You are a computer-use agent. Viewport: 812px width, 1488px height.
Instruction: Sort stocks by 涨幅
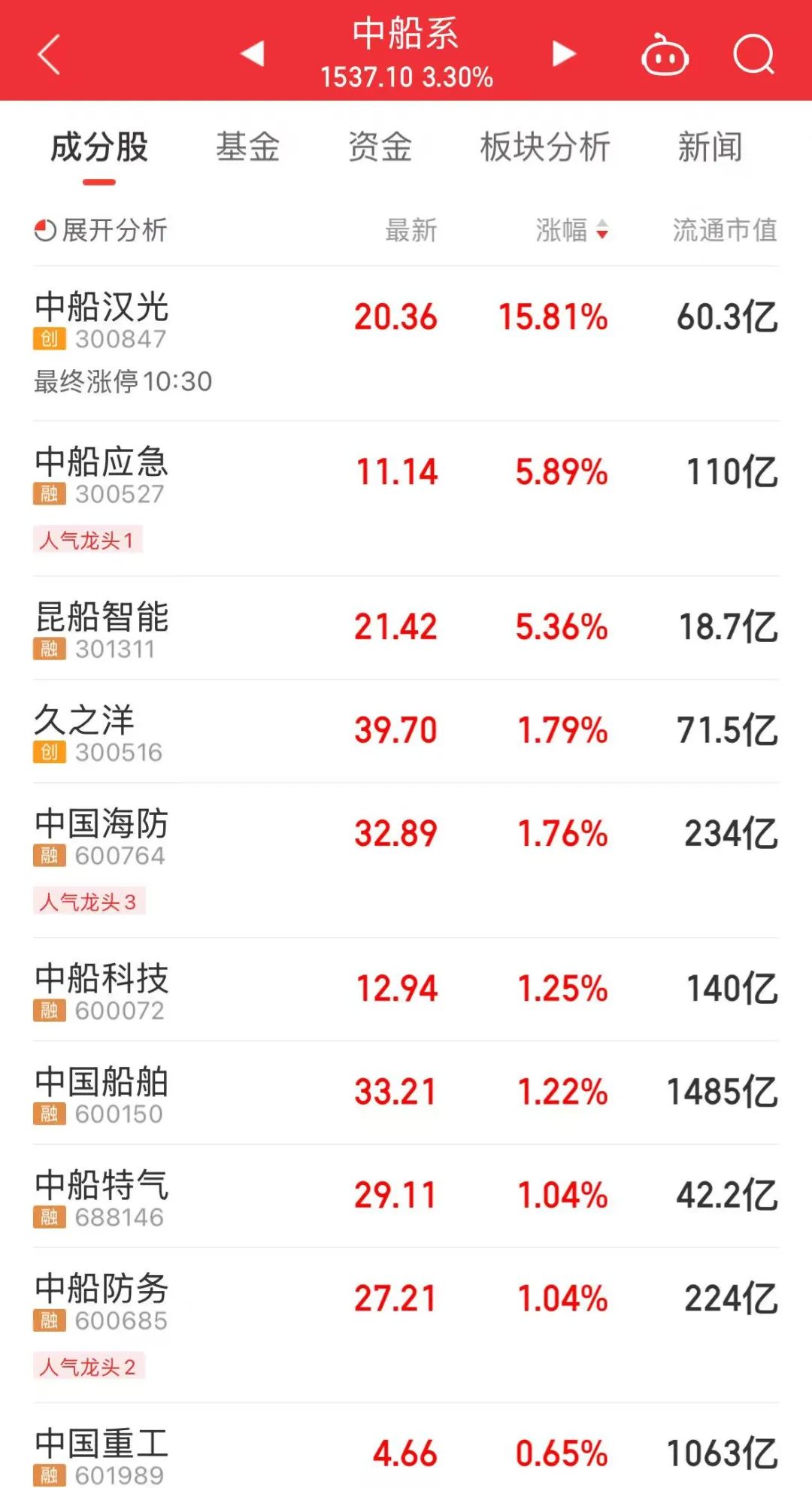[x=571, y=230]
